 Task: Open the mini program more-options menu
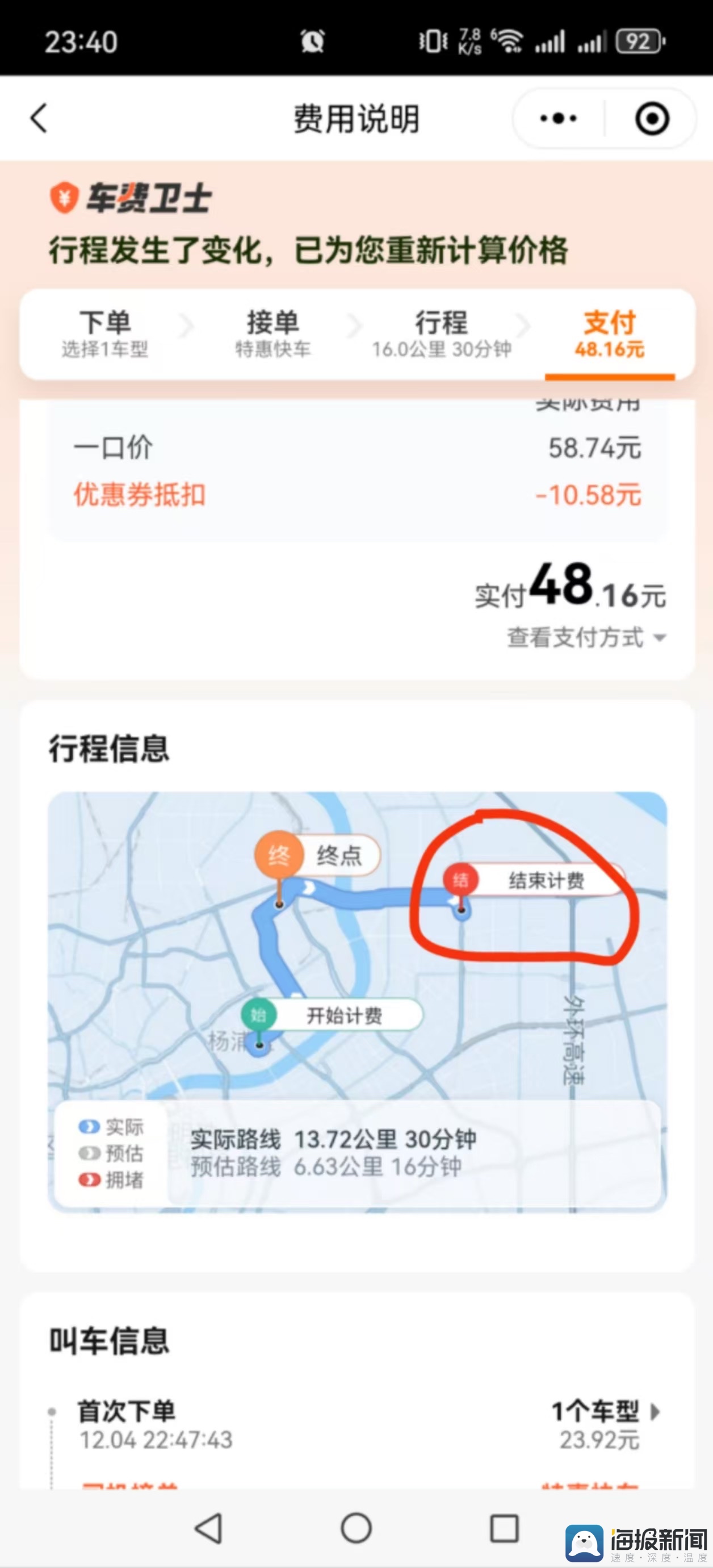tap(558, 118)
